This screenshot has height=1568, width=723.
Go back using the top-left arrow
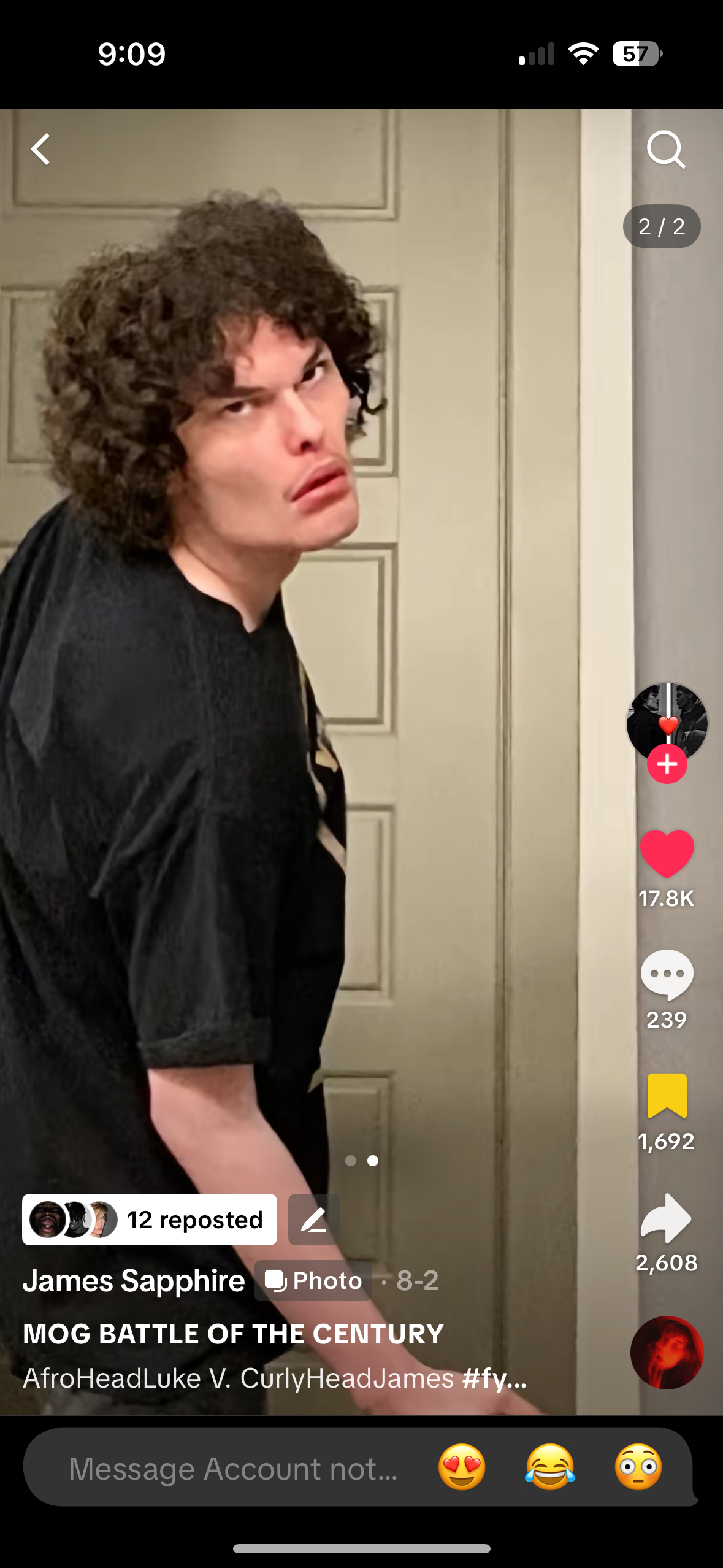41,149
